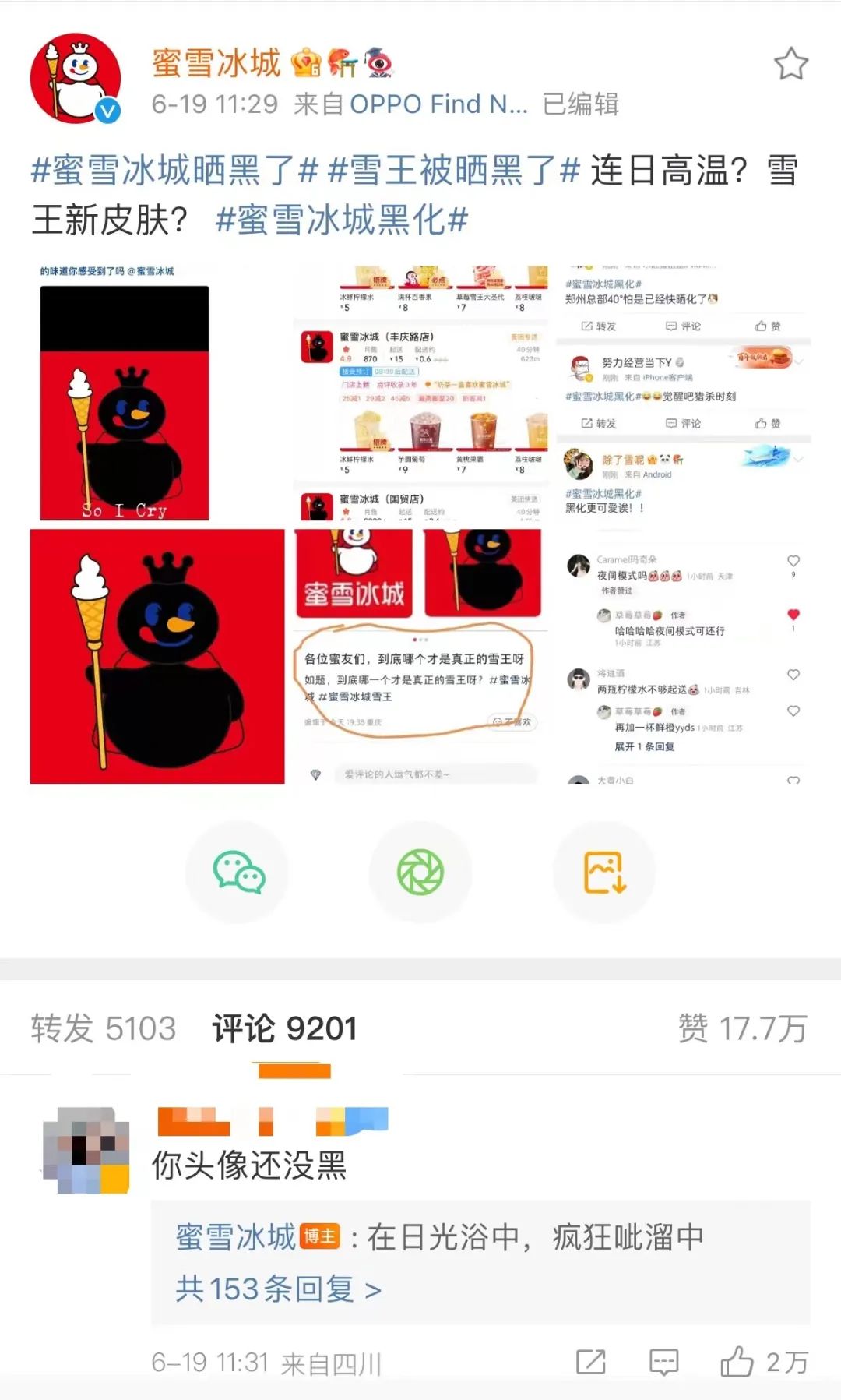Screen dimensions: 841x1400
Task: Open hashtag #蜜雪冰城黑化#
Action: (341, 220)
